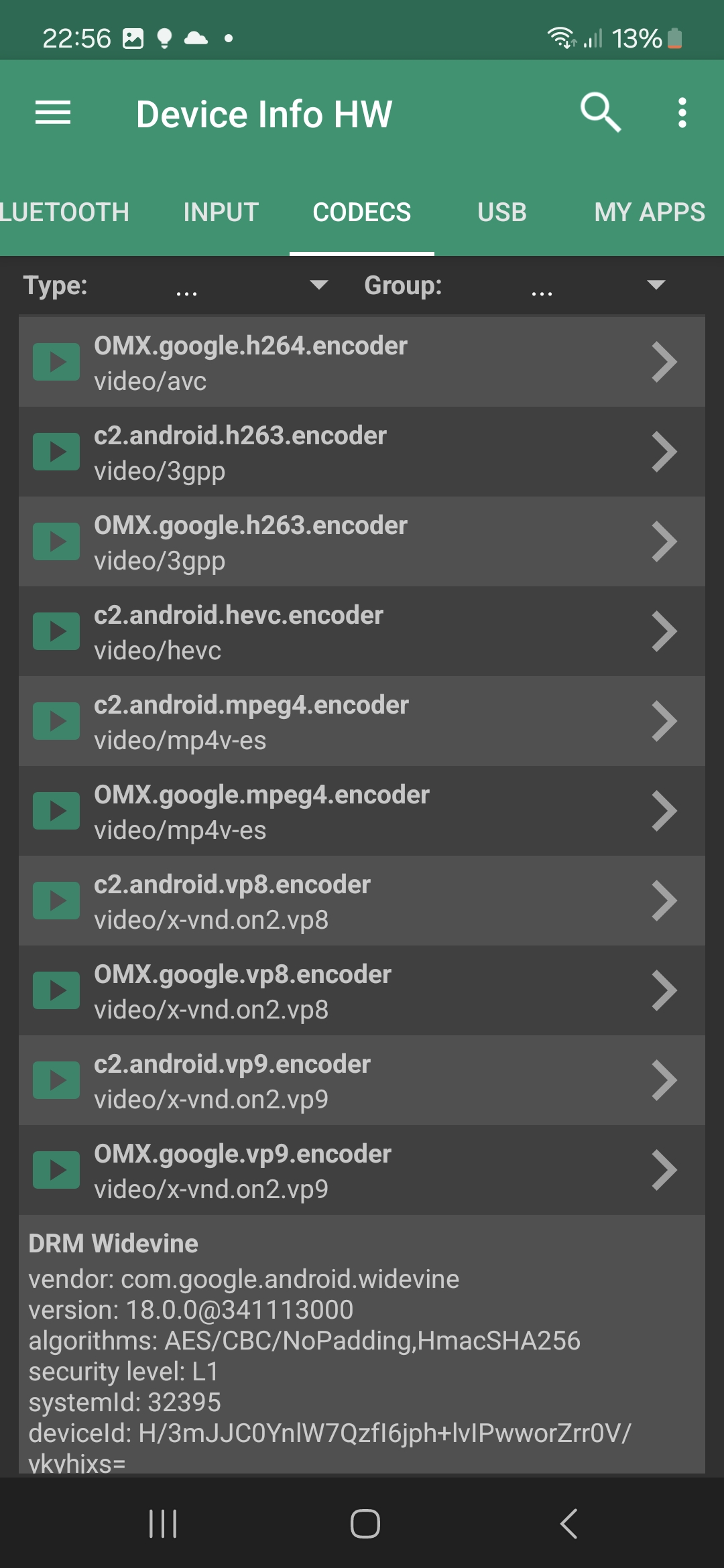Open the search icon
The image size is (724, 1568).
tap(600, 113)
